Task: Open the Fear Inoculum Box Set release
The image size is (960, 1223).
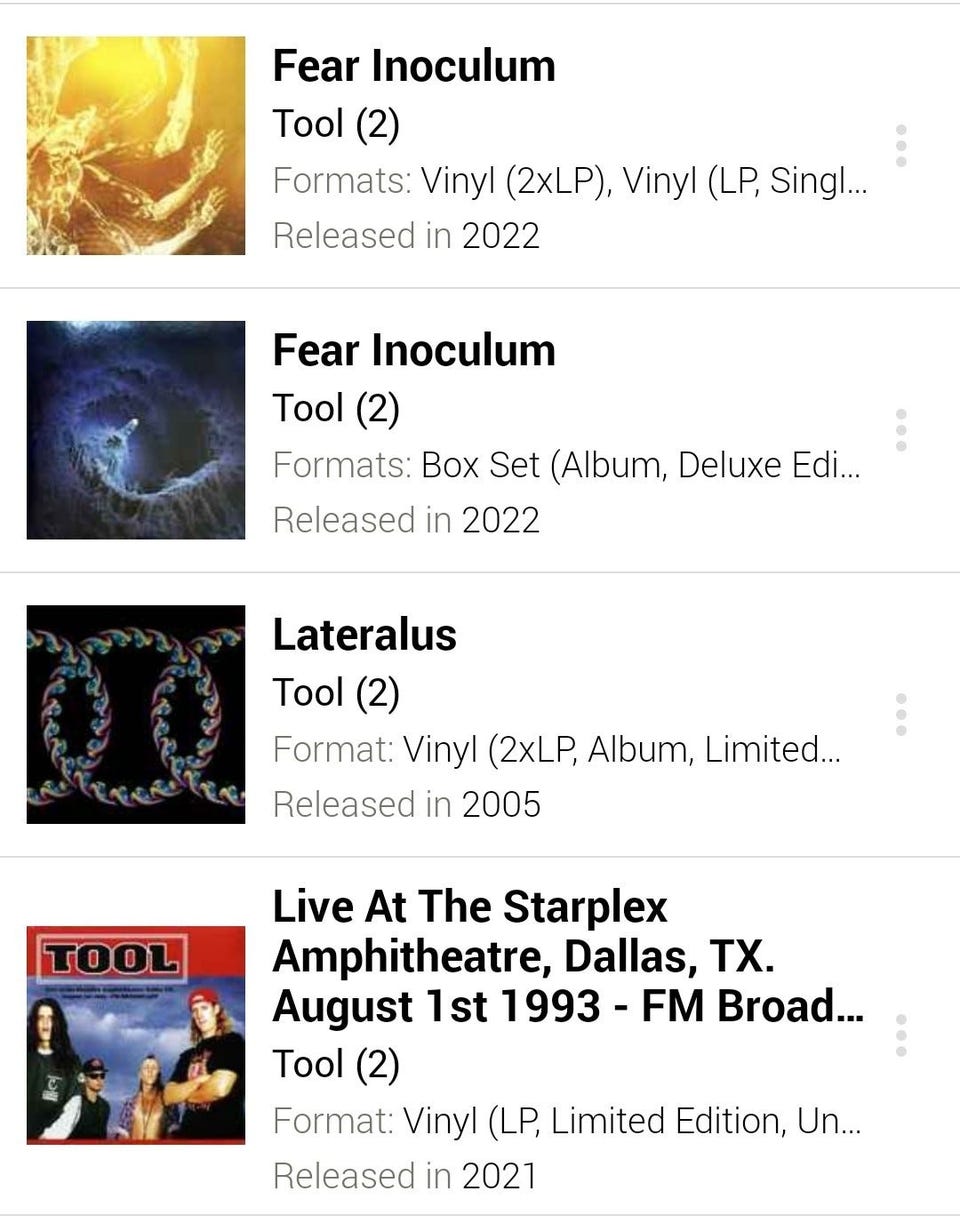Action: click(x=414, y=351)
